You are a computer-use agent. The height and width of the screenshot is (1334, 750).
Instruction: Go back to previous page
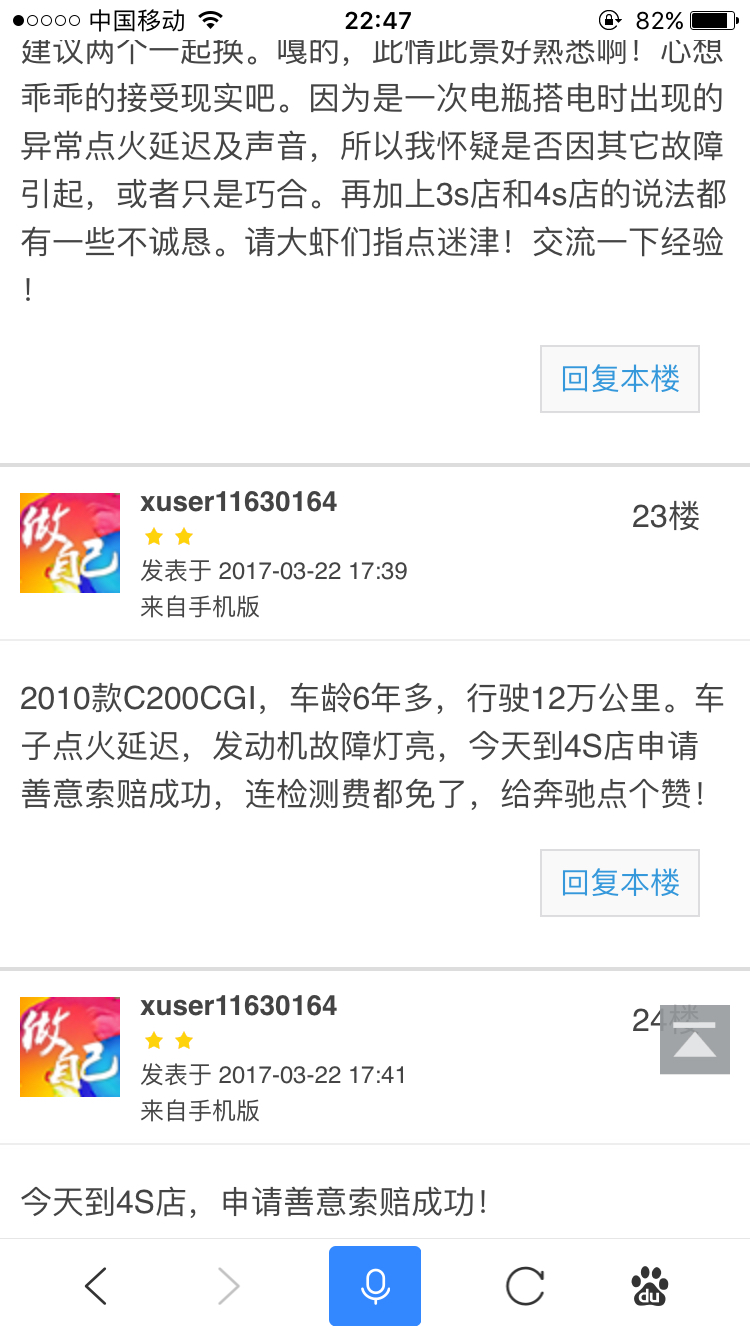(x=96, y=1286)
